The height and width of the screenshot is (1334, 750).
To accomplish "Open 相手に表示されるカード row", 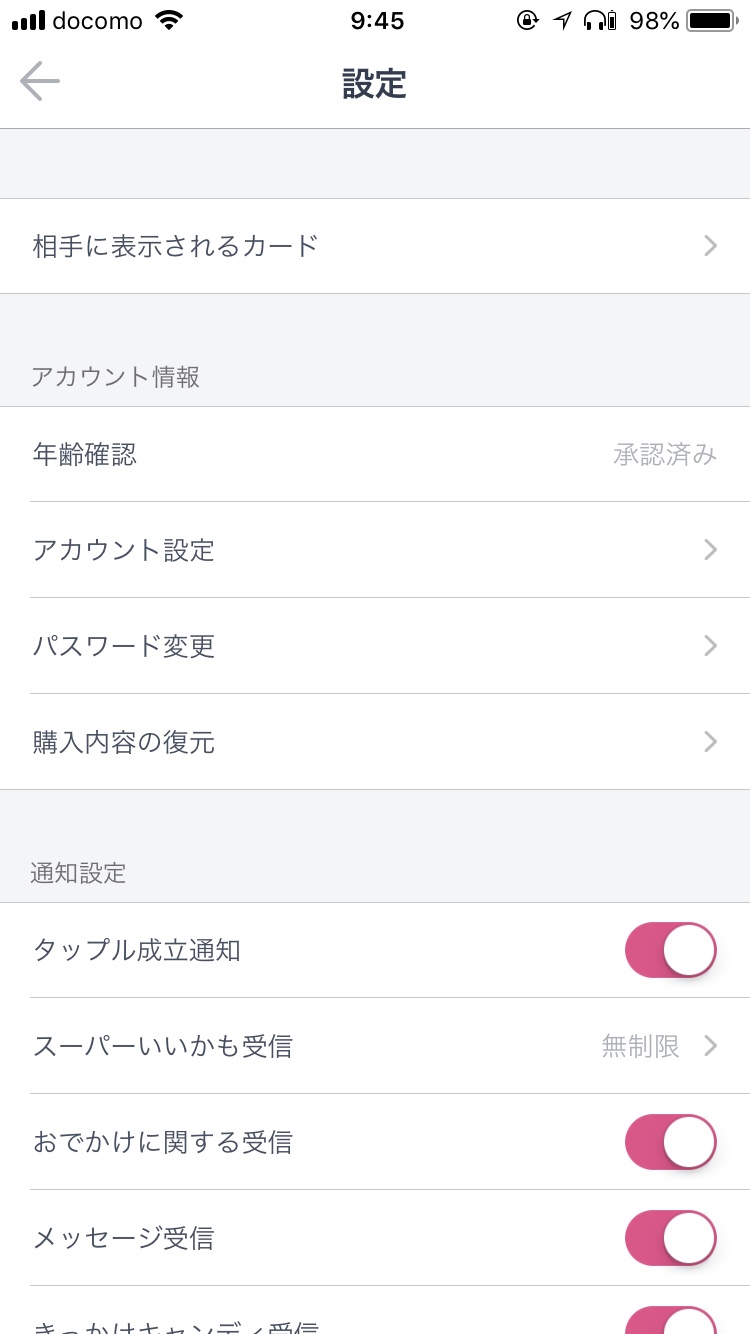I will 375,246.
